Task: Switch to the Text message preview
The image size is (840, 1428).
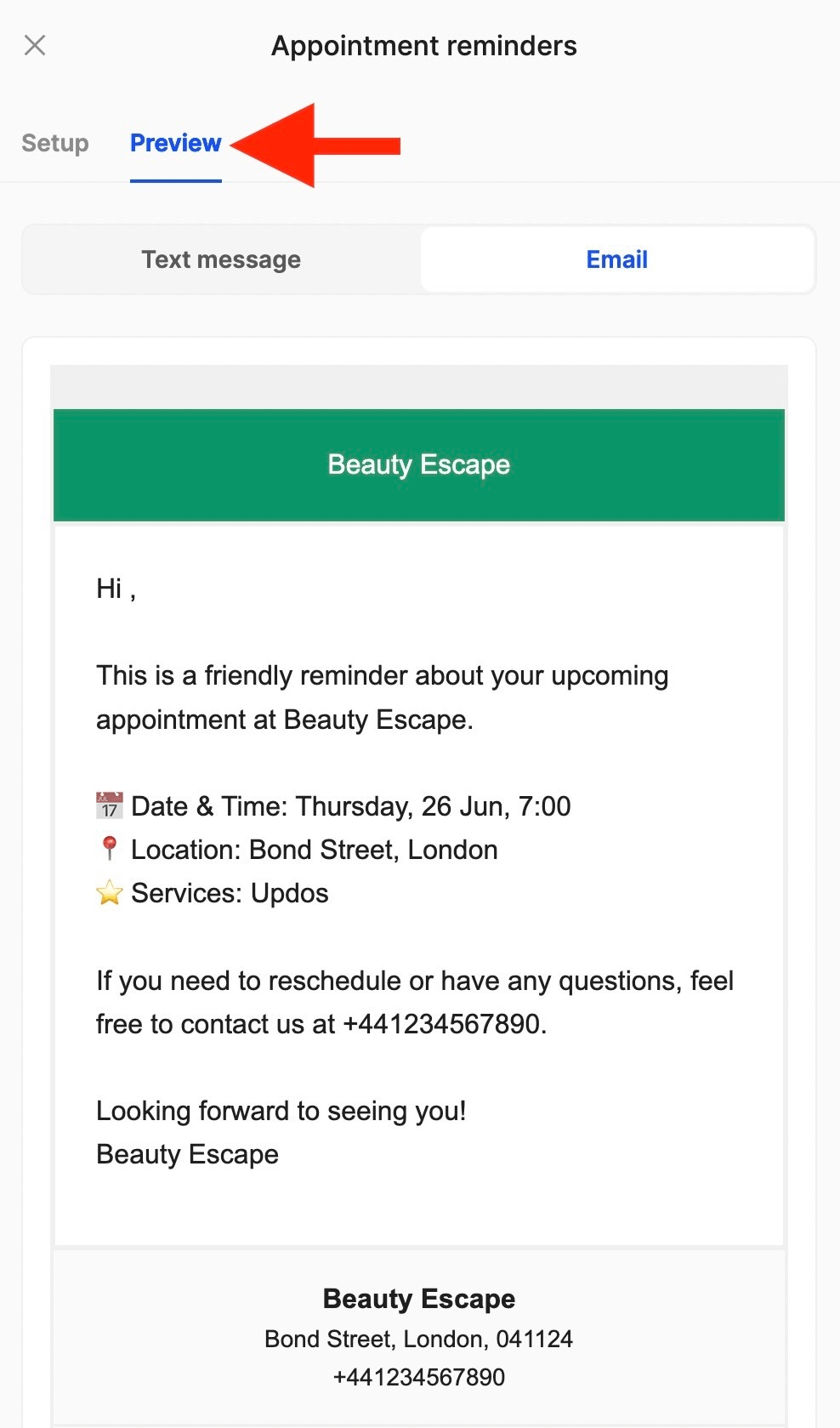Action: (x=220, y=259)
